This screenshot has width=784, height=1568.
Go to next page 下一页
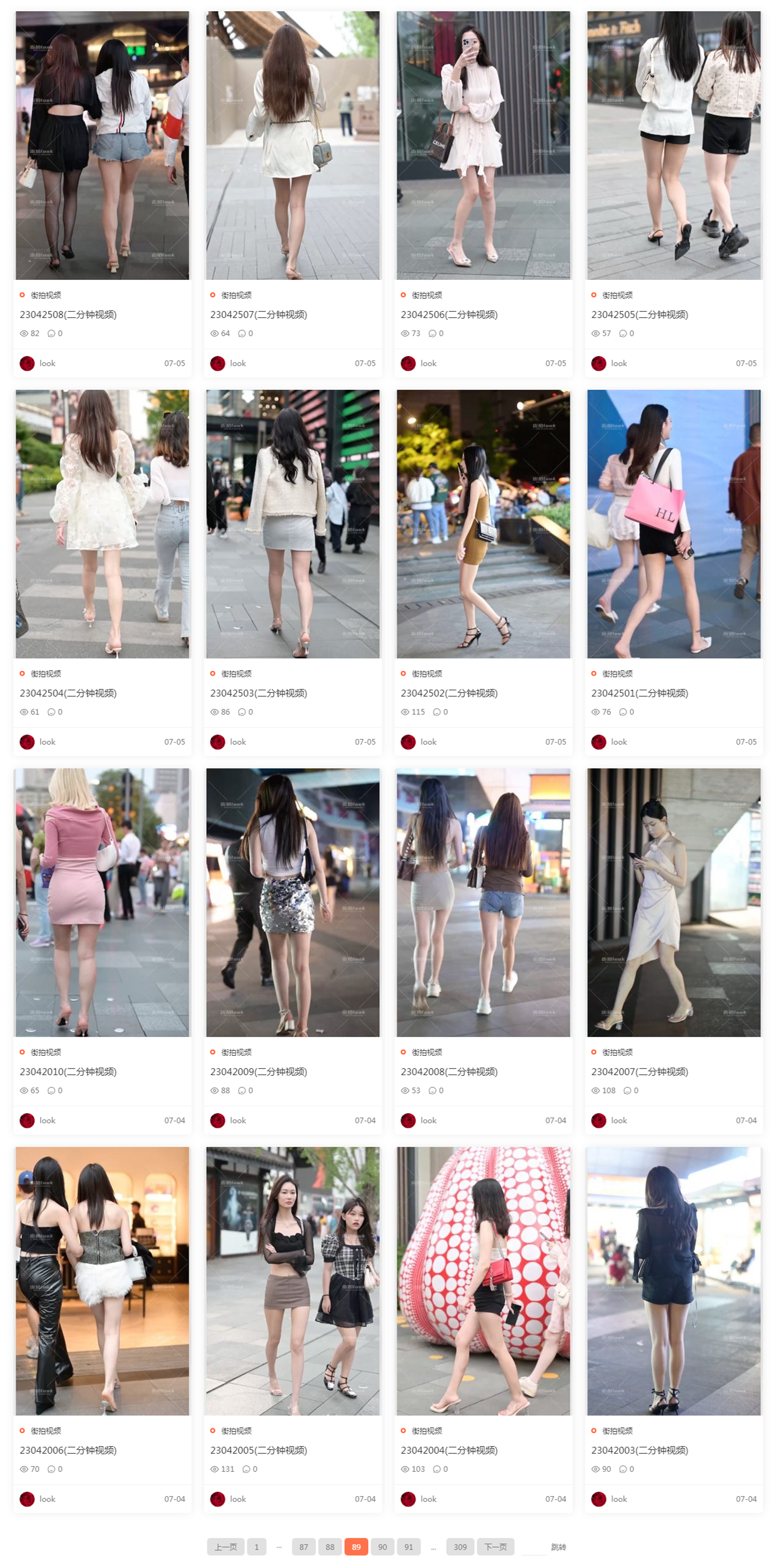pyautogui.click(x=495, y=1547)
